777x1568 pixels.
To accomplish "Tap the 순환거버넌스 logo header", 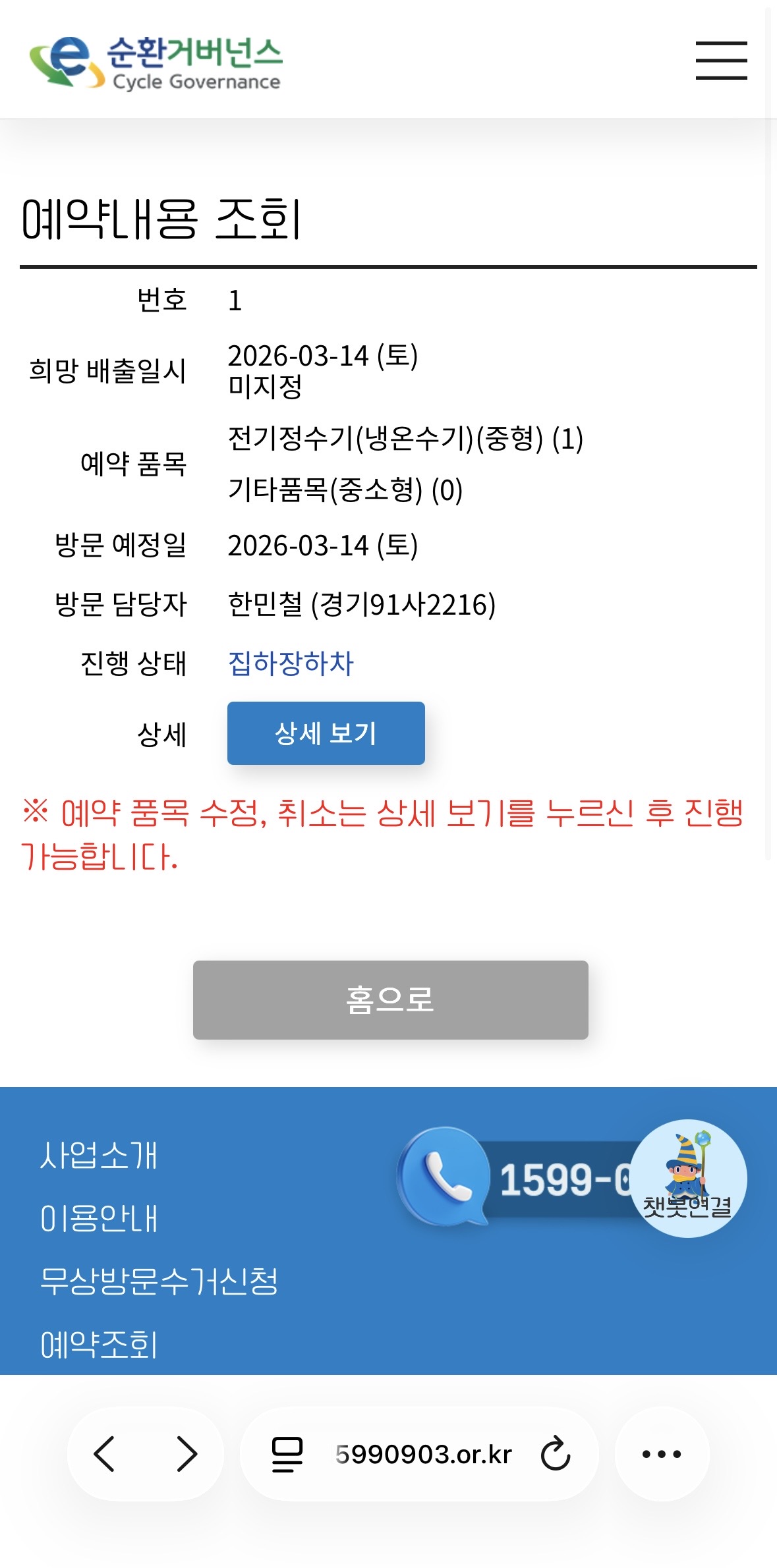I will (156, 63).
